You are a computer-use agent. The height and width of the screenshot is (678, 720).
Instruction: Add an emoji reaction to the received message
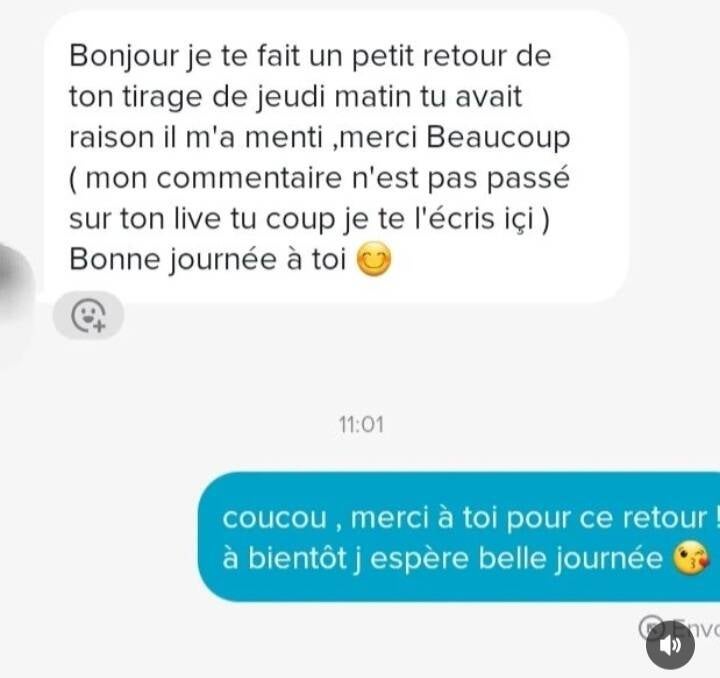(x=88, y=316)
